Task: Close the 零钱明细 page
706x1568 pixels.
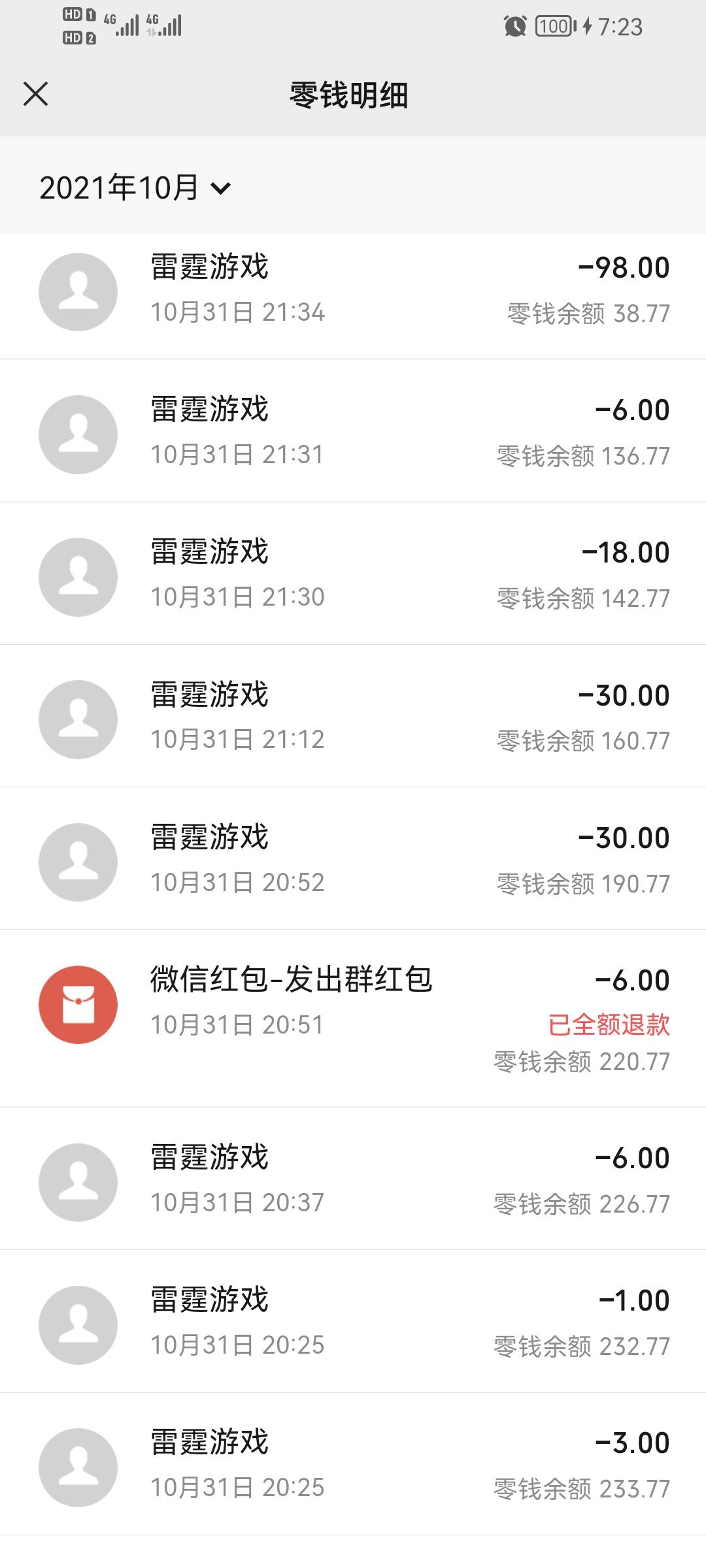Action: (x=35, y=94)
